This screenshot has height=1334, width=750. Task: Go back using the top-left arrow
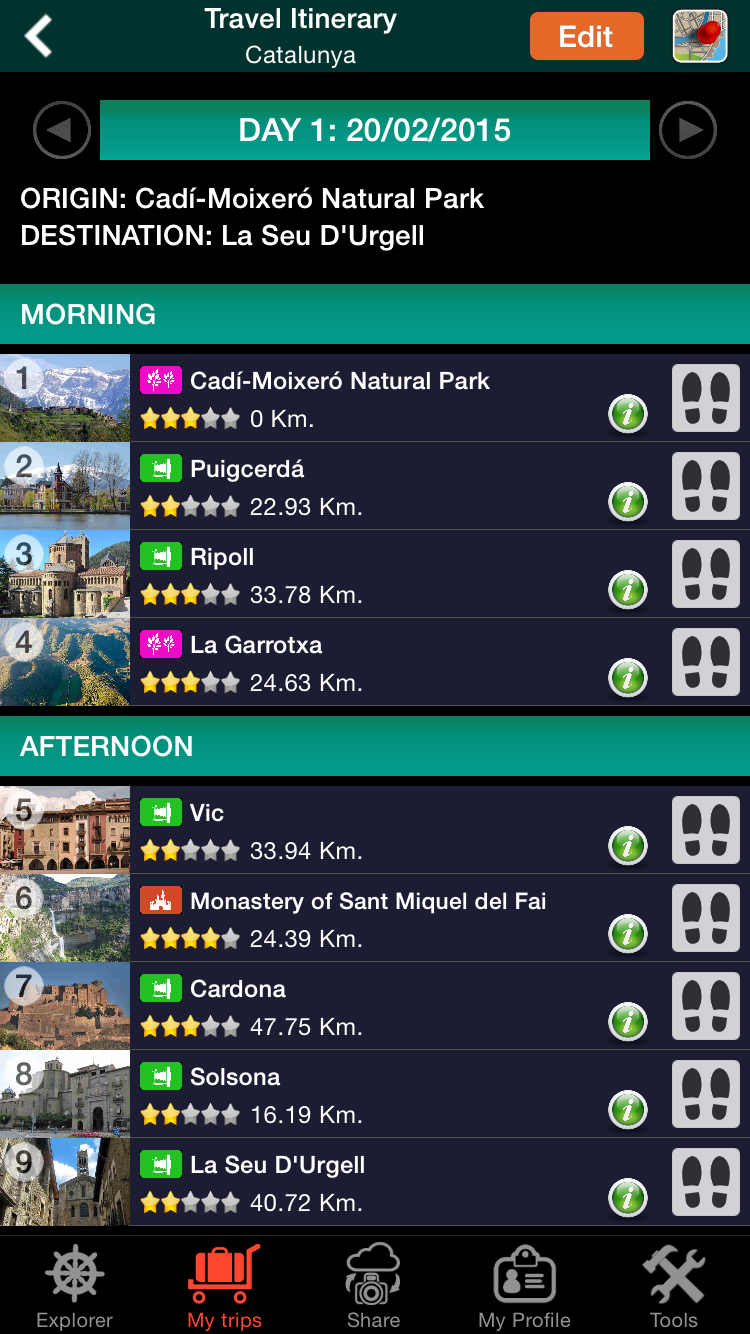(x=38, y=37)
